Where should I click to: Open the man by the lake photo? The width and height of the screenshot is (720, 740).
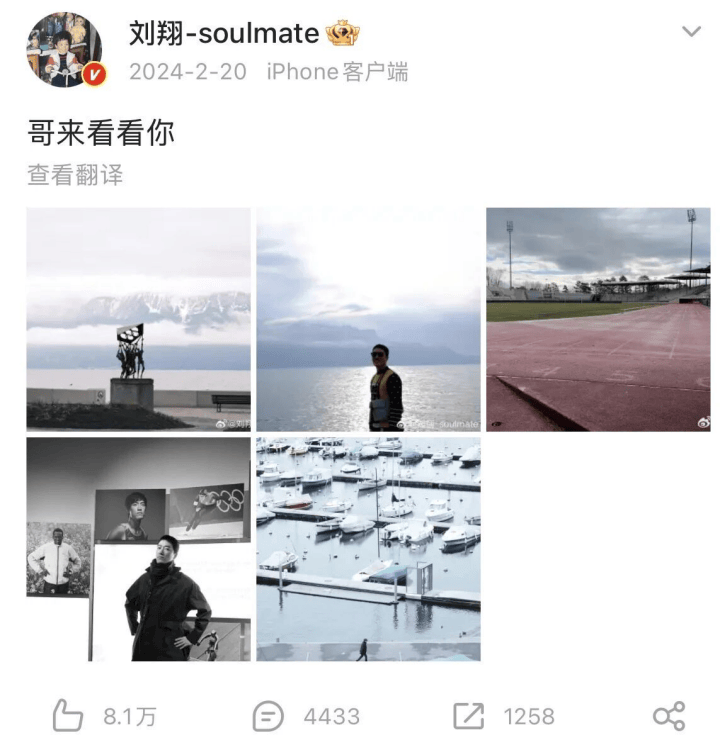(368, 320)
